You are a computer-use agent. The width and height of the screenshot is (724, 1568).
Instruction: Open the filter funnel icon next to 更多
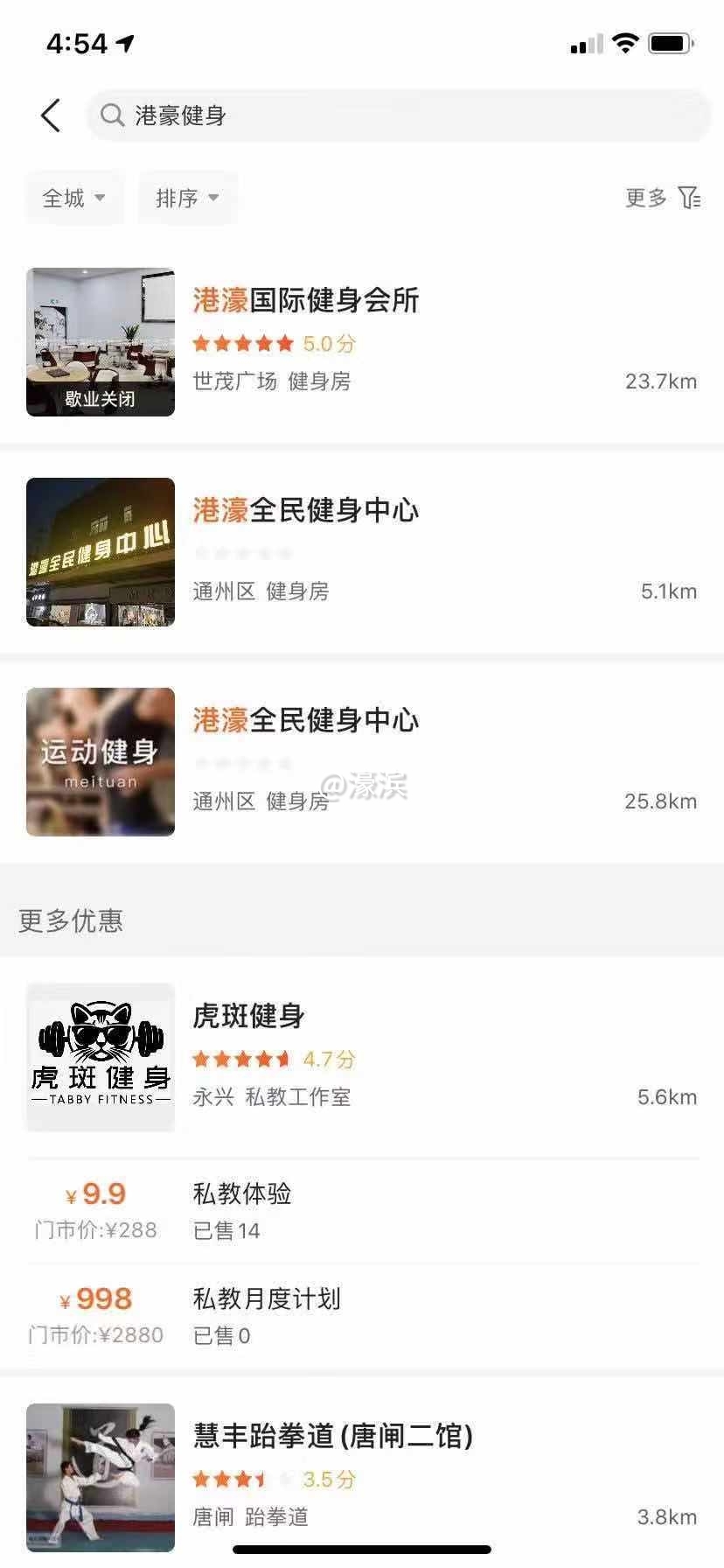tap(690, 198)
